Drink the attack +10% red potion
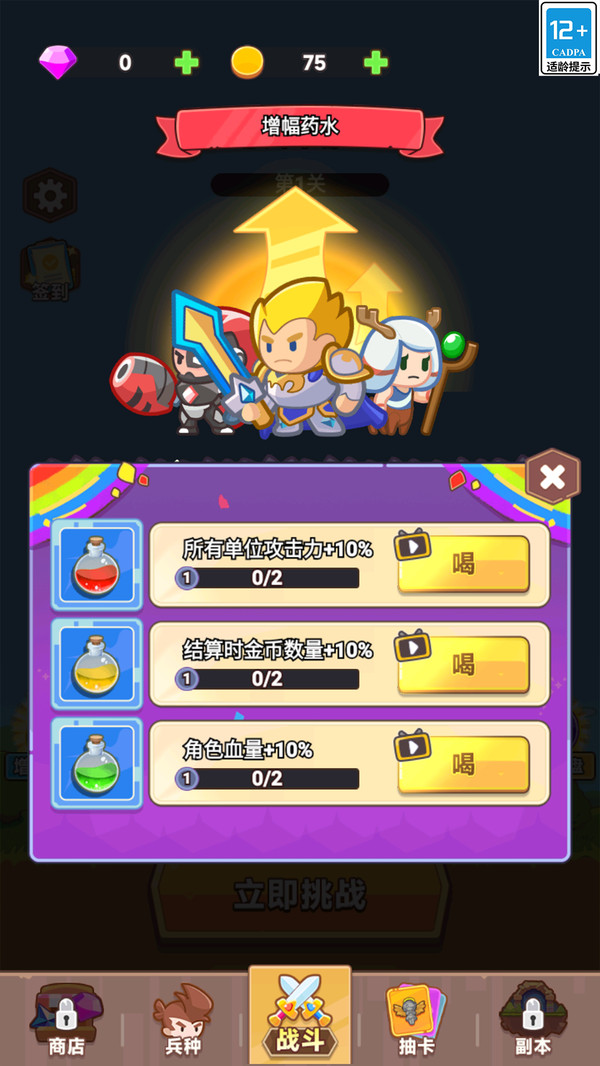 point(463,565)
